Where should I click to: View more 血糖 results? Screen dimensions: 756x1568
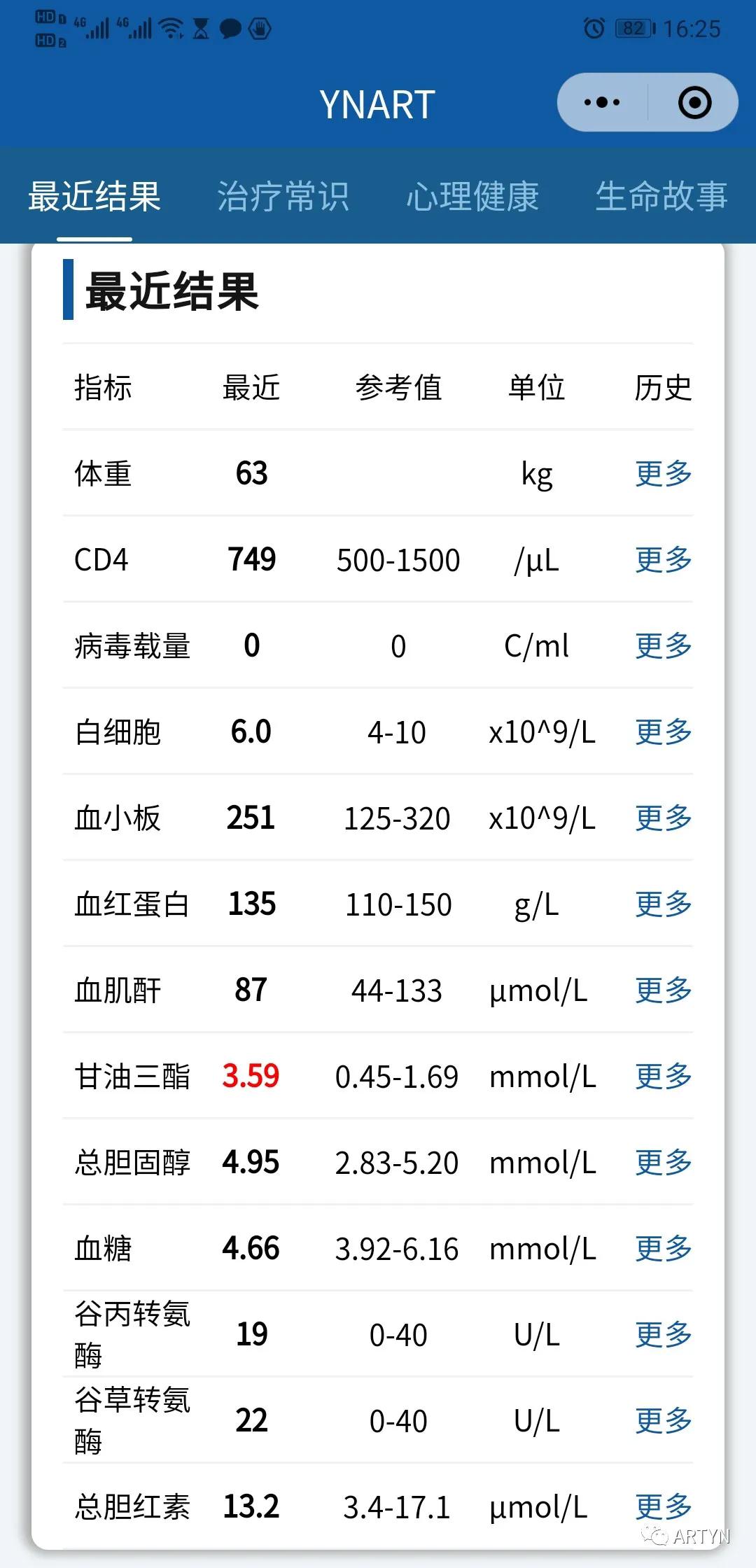[662, 1249]
